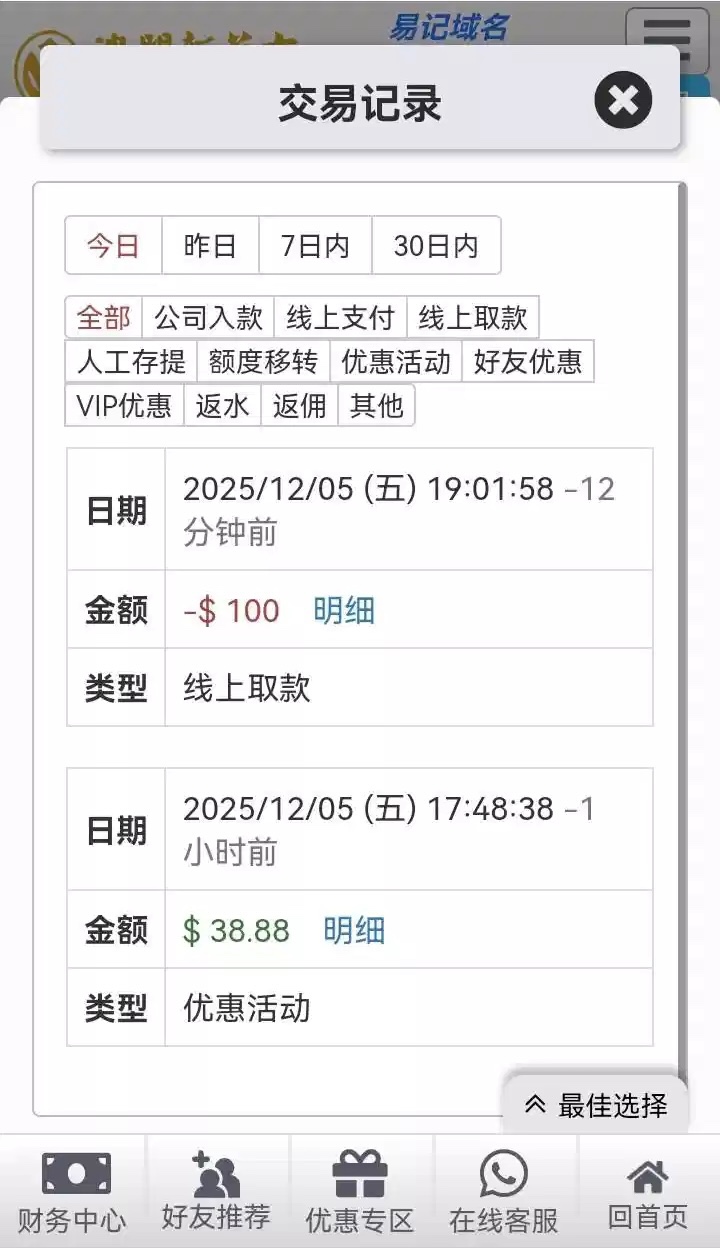This screenshot has width=720, height=1248.
Task: Contact 在线客服 support
Action: click(x=503, y=1192)
